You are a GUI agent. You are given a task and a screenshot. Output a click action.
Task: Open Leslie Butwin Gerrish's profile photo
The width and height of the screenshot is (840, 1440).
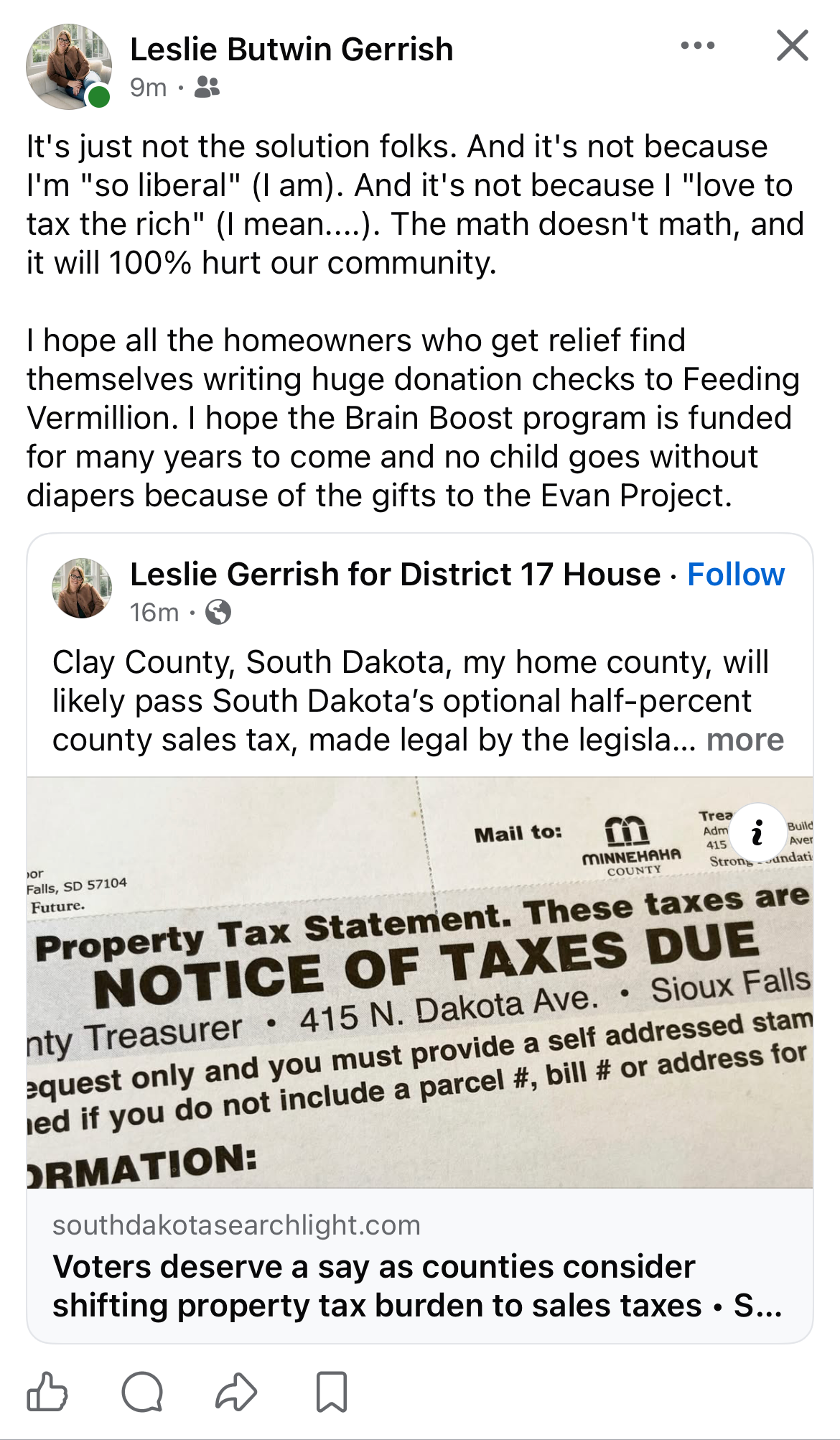(x=69, y=67)
